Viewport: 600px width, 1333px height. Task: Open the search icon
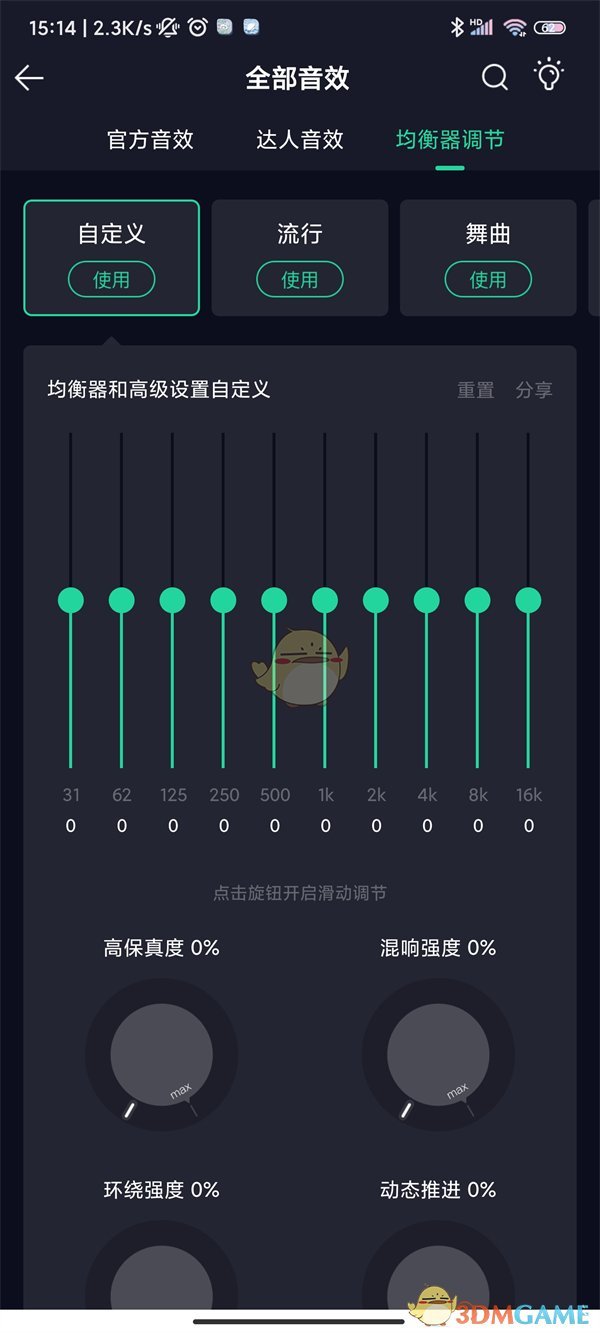click(x=495, y=78)
